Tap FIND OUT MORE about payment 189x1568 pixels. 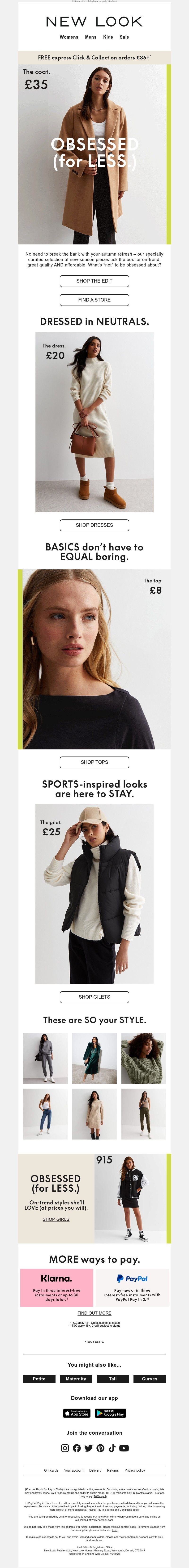(94, 1313)
